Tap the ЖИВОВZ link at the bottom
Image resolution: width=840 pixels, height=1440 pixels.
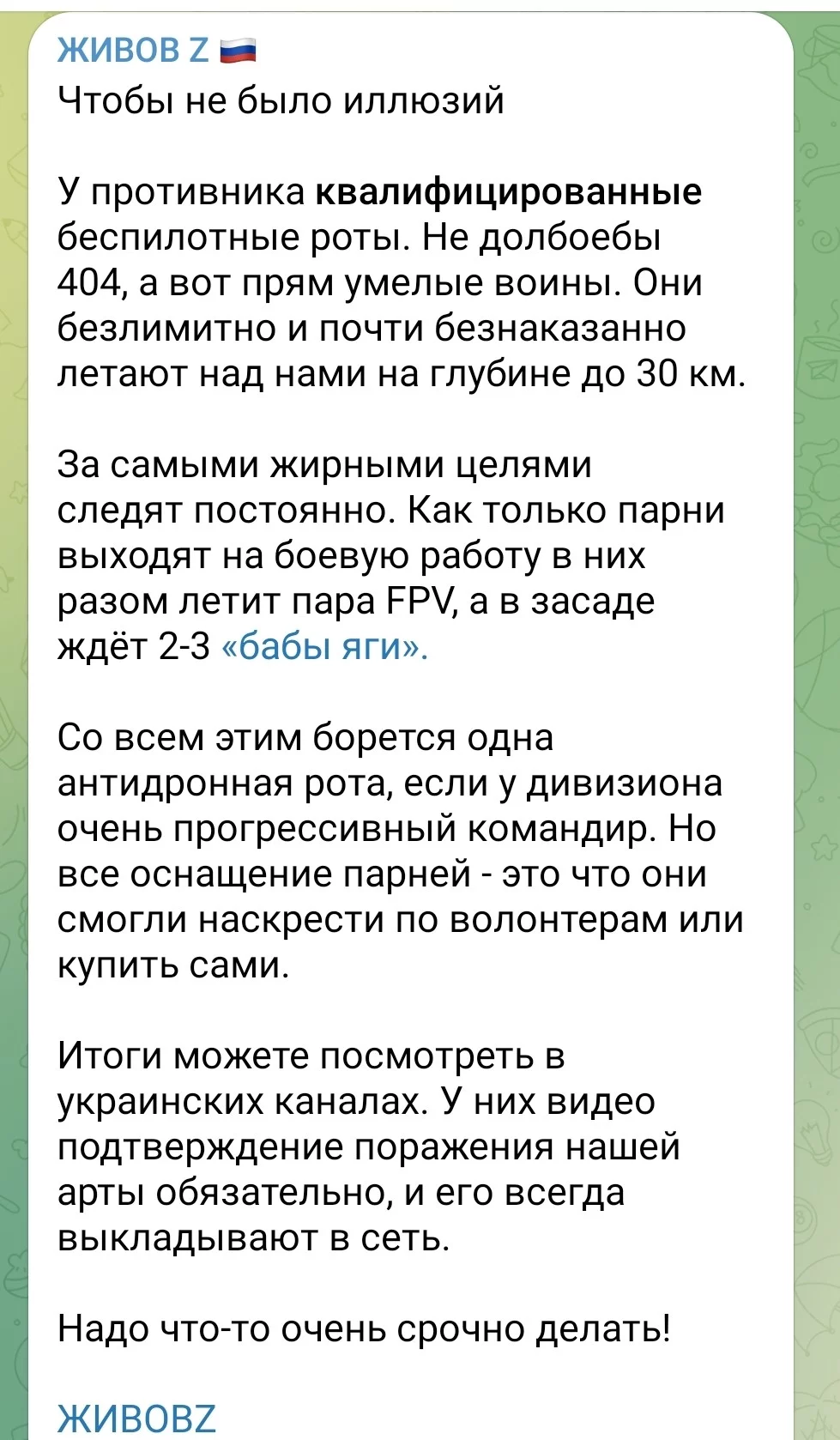[136, 1419]
